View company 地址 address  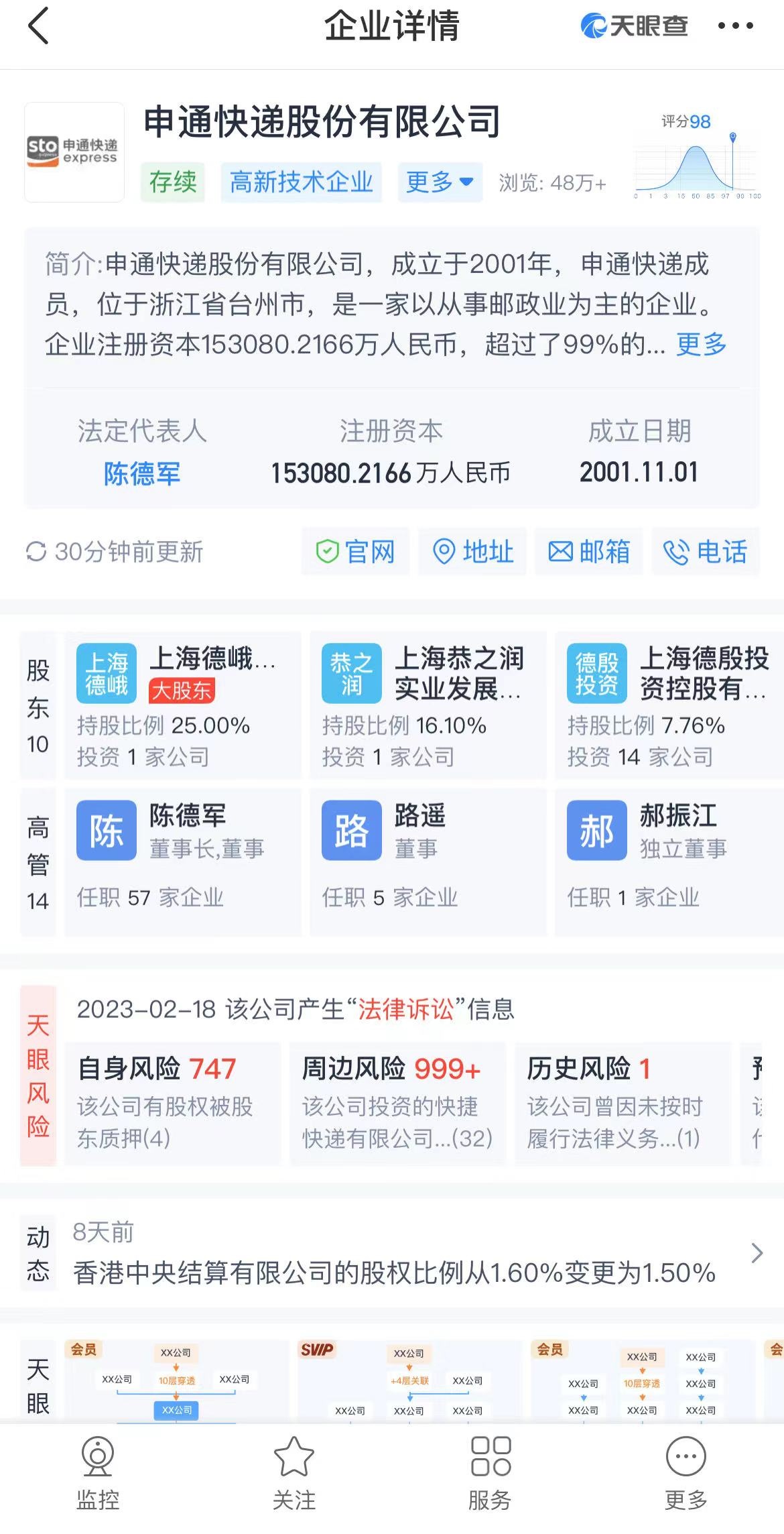473,552
